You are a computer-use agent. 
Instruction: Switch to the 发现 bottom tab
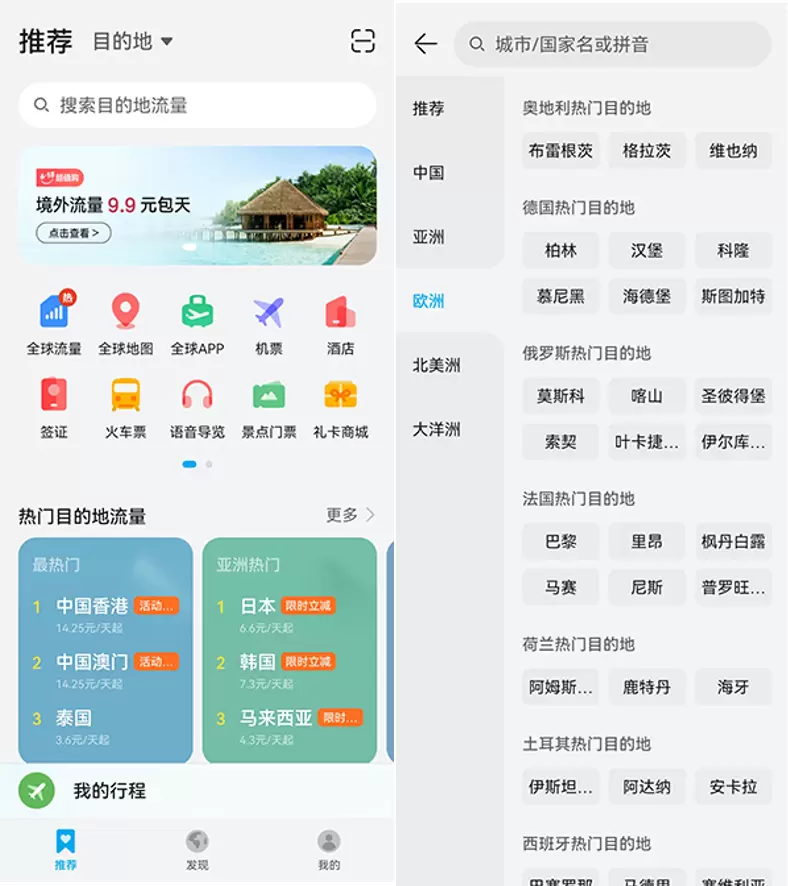point(197,849)
